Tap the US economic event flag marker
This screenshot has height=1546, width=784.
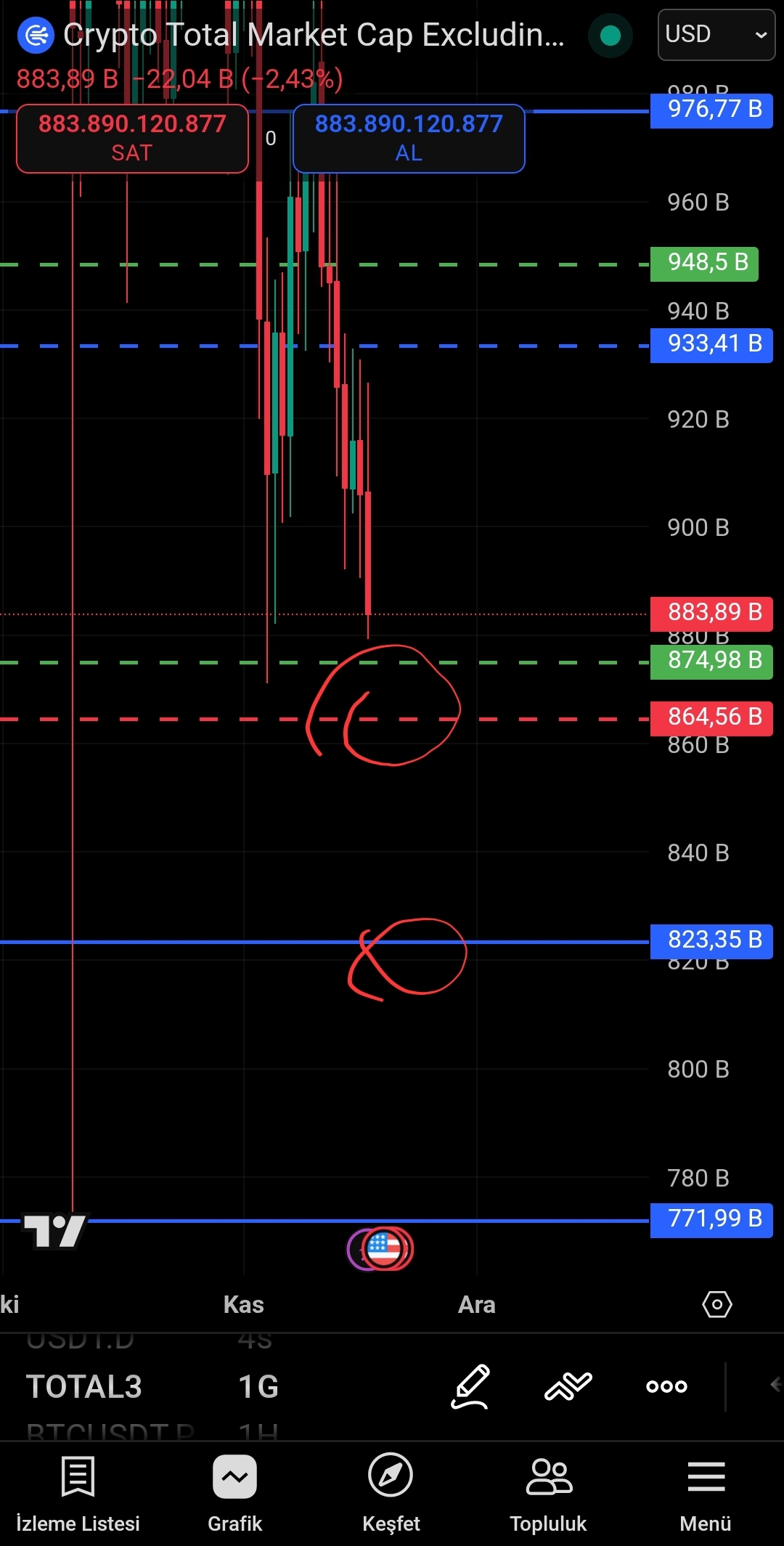point(384,1249)
